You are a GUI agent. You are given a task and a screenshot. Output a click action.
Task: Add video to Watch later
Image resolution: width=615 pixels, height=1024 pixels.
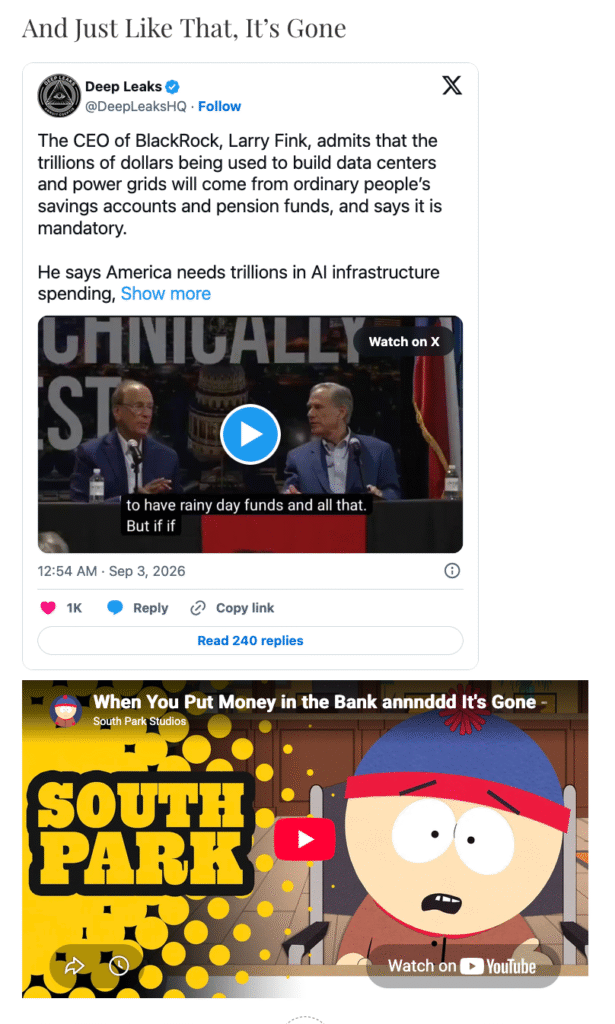tap(119, 965)
